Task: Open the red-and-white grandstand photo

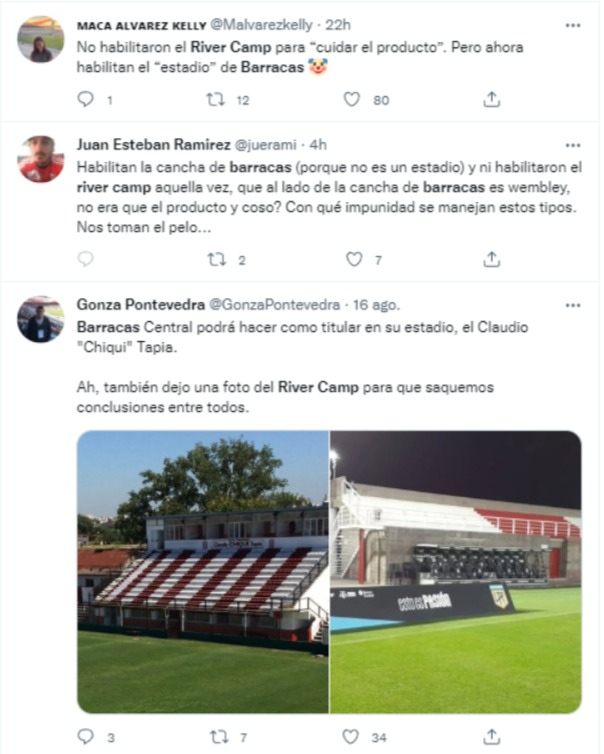Action: tap(203, 571)
